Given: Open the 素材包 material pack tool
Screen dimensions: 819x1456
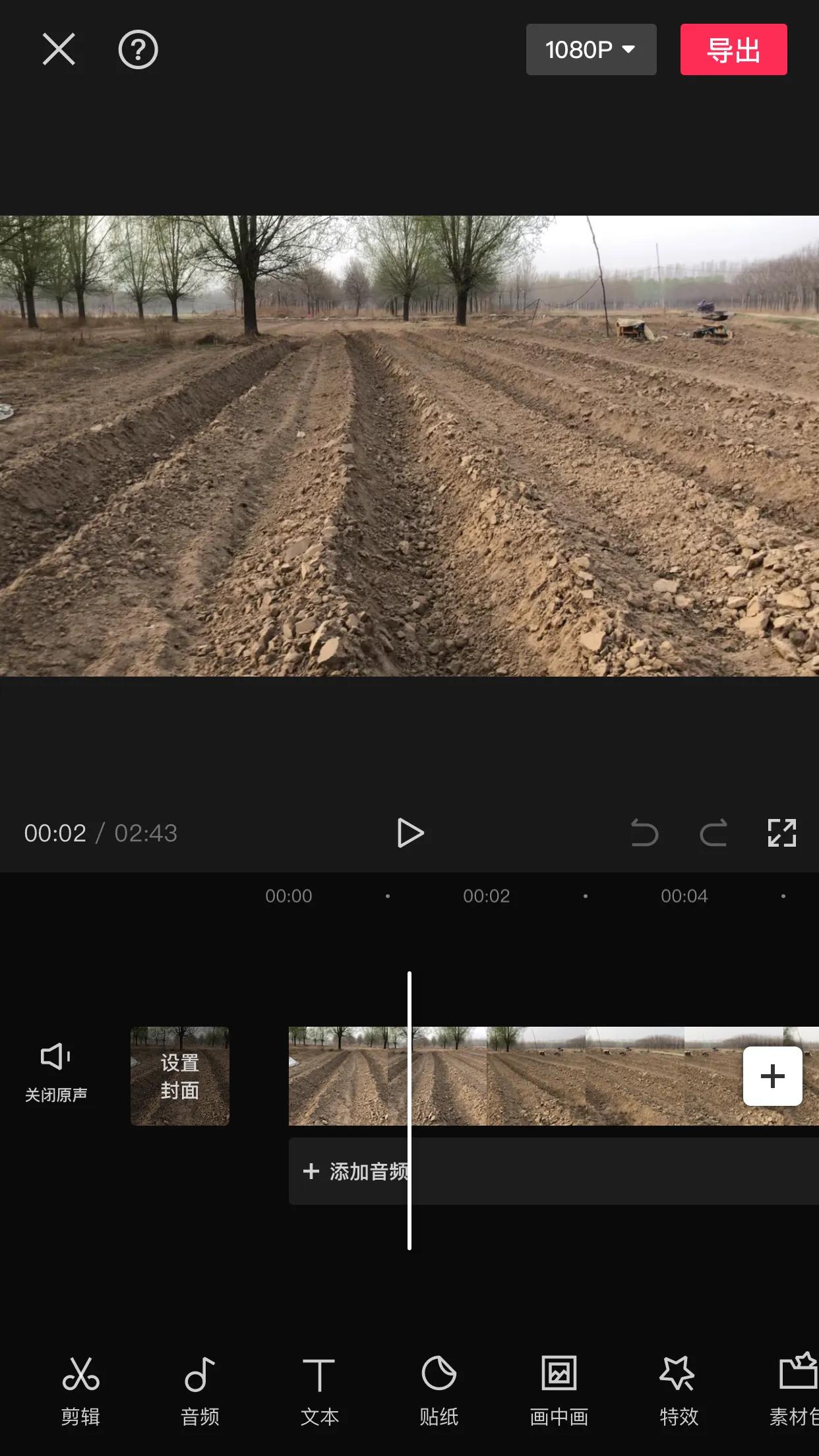Looking at the screenshot, I should (795, 1388).
